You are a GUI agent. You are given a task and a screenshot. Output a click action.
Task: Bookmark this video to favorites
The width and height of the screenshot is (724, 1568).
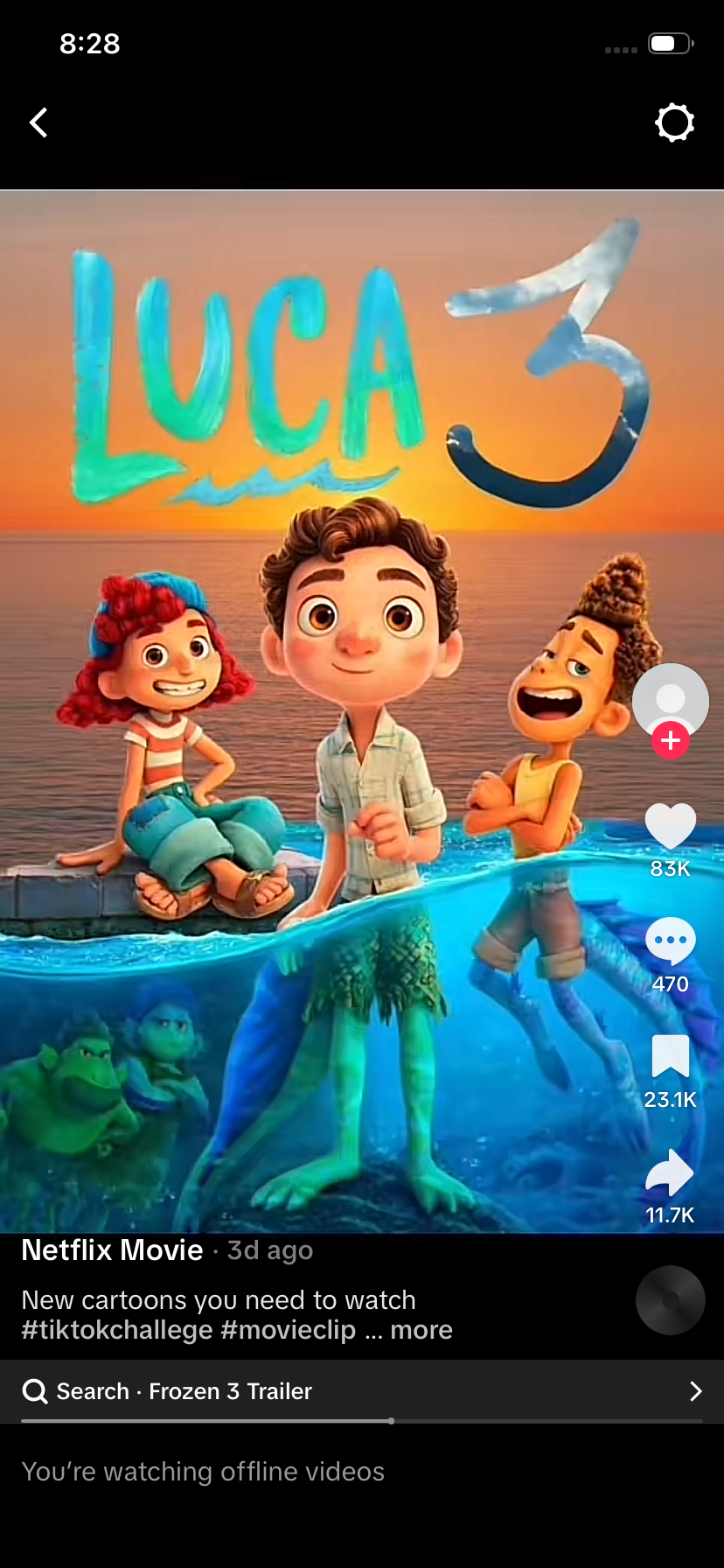(671, 1056)
